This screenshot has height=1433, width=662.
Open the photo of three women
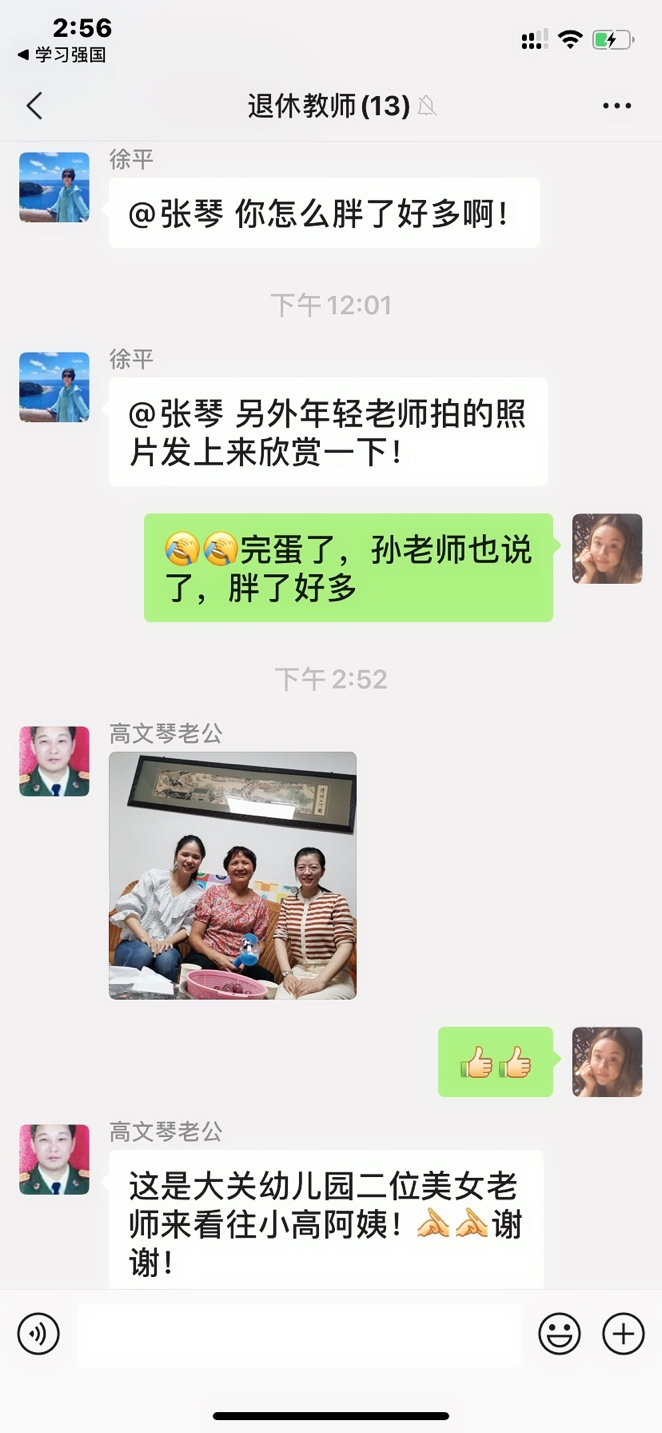[x=232, y=875]
